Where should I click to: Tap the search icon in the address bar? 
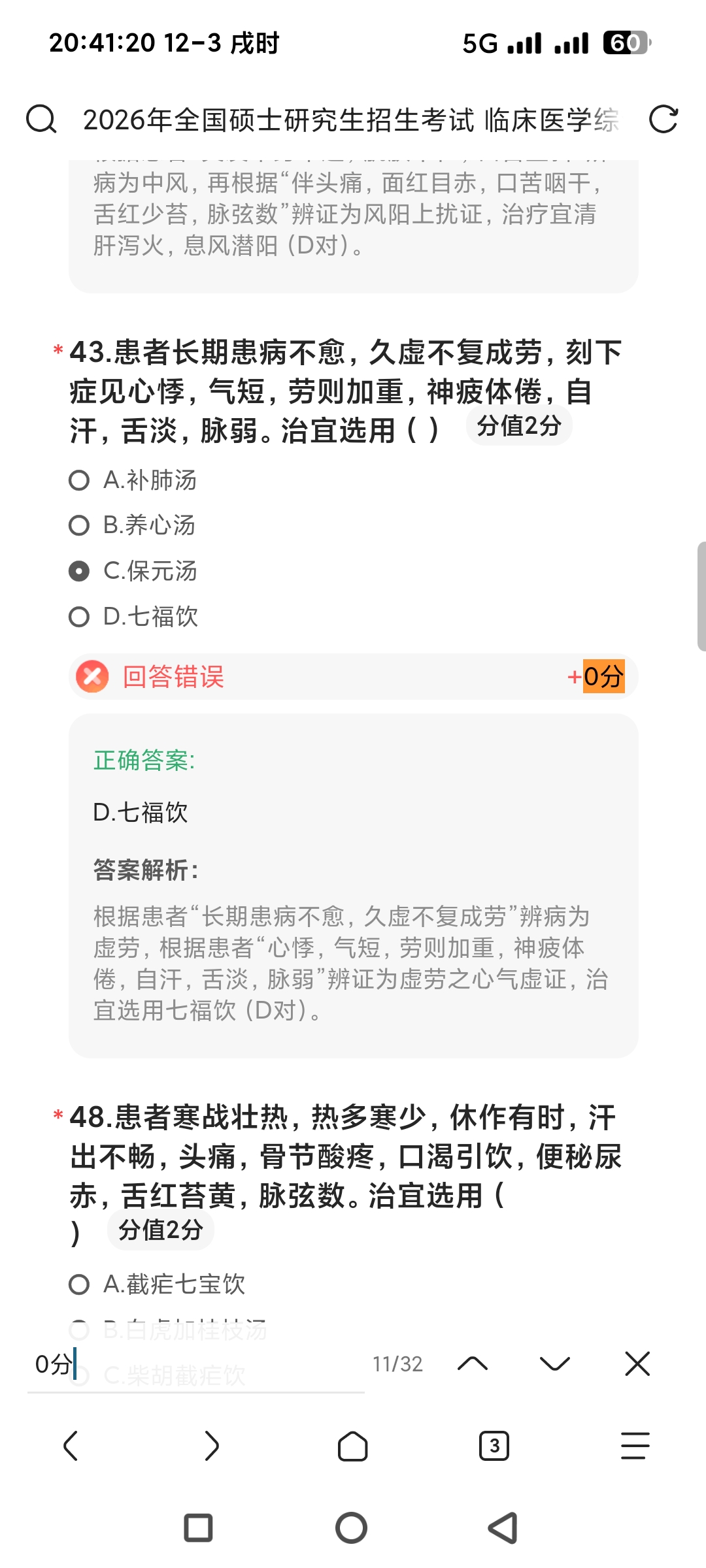tap(41, 120)
